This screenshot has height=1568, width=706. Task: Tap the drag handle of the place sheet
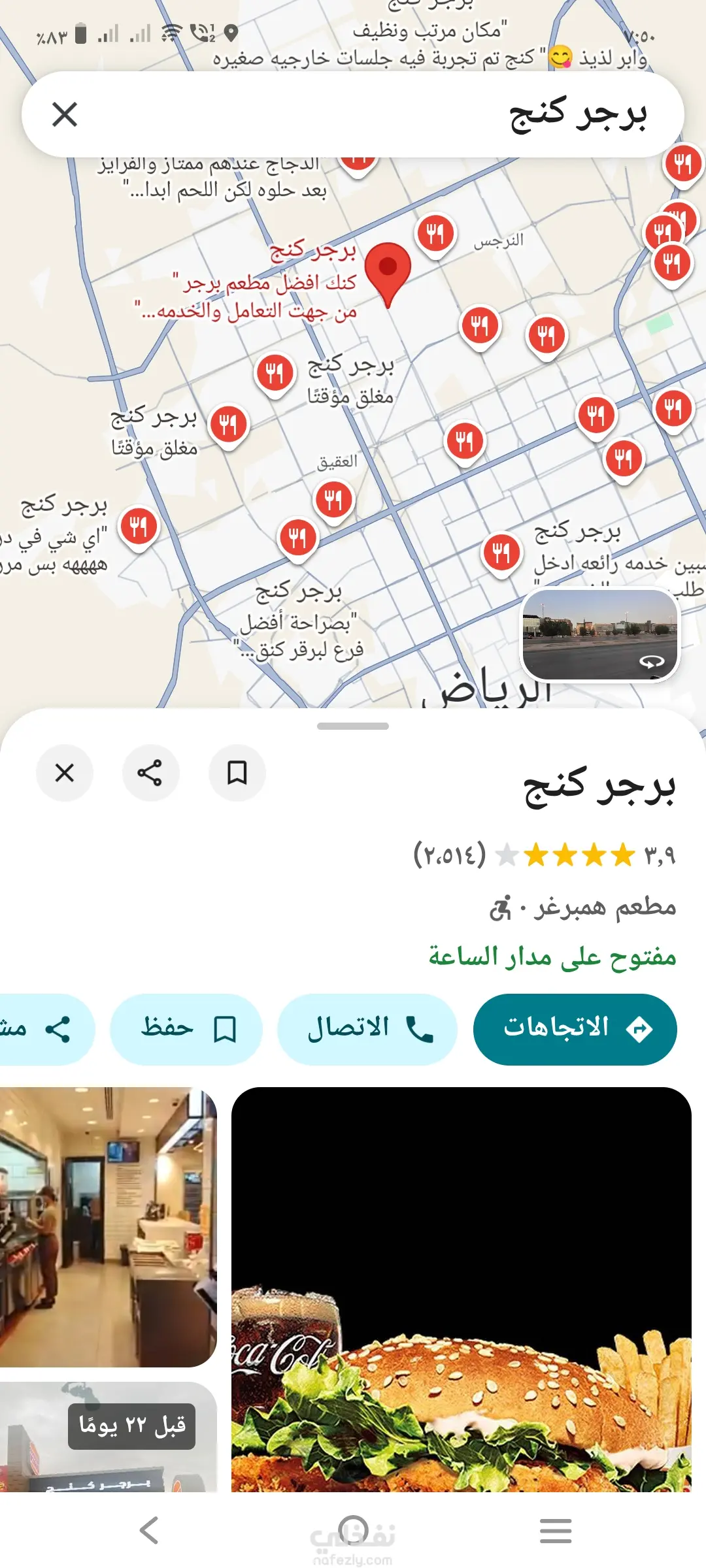(353, 726)
